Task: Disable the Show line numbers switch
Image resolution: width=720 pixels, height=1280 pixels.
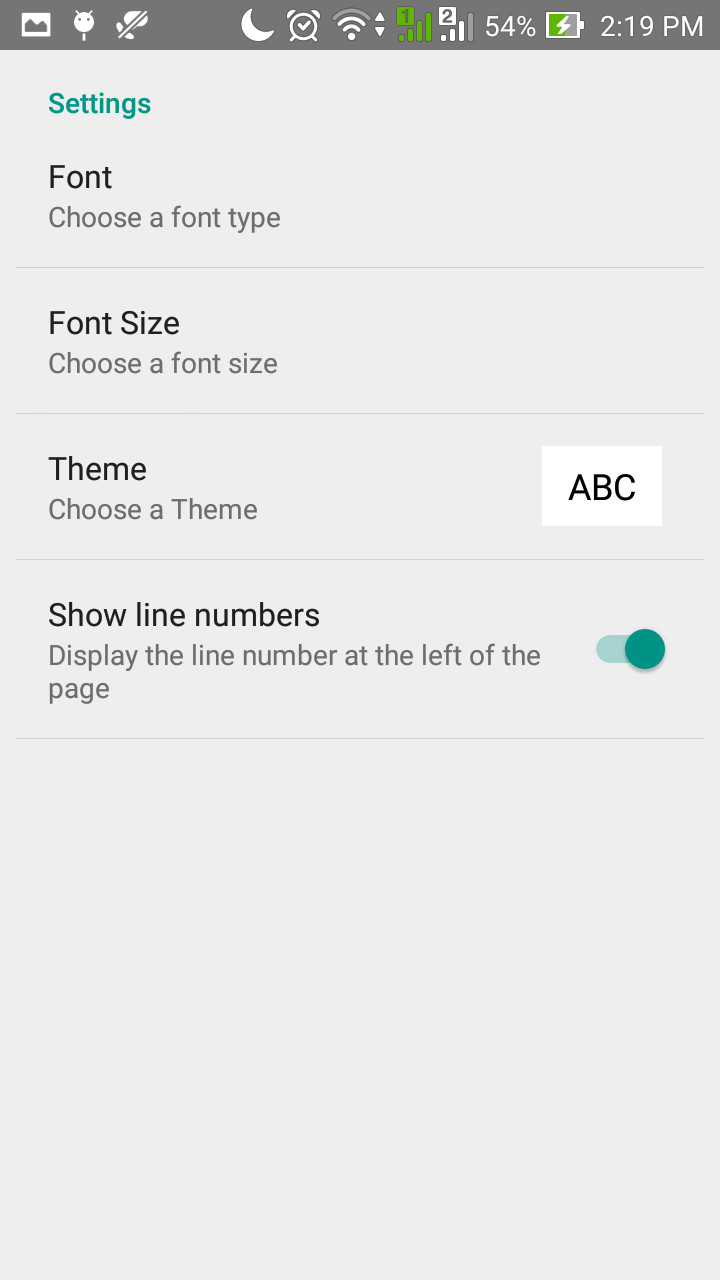Action: [630, 649]
